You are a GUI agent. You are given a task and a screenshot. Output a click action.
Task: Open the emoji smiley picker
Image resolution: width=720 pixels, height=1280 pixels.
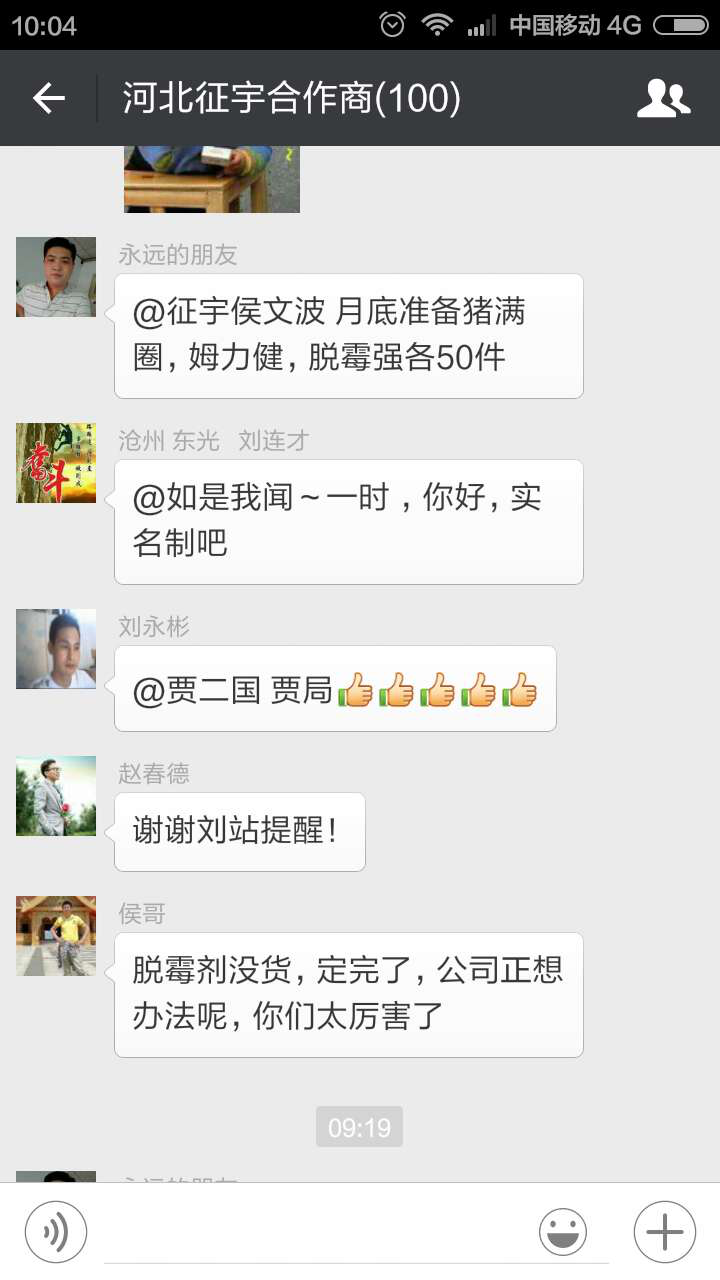(x=563, y=1232)
